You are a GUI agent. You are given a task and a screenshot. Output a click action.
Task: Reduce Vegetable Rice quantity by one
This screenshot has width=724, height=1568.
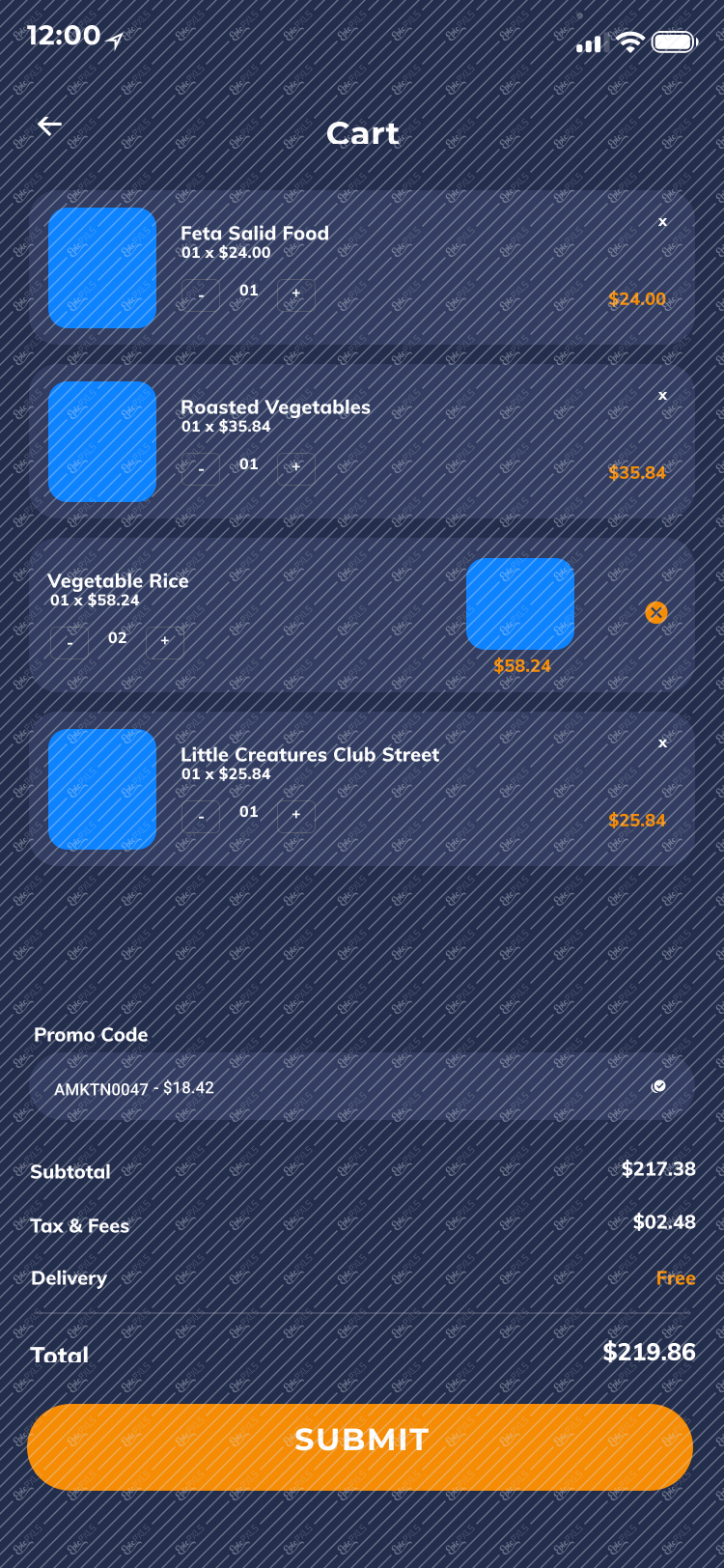click(x=70, y=642)
